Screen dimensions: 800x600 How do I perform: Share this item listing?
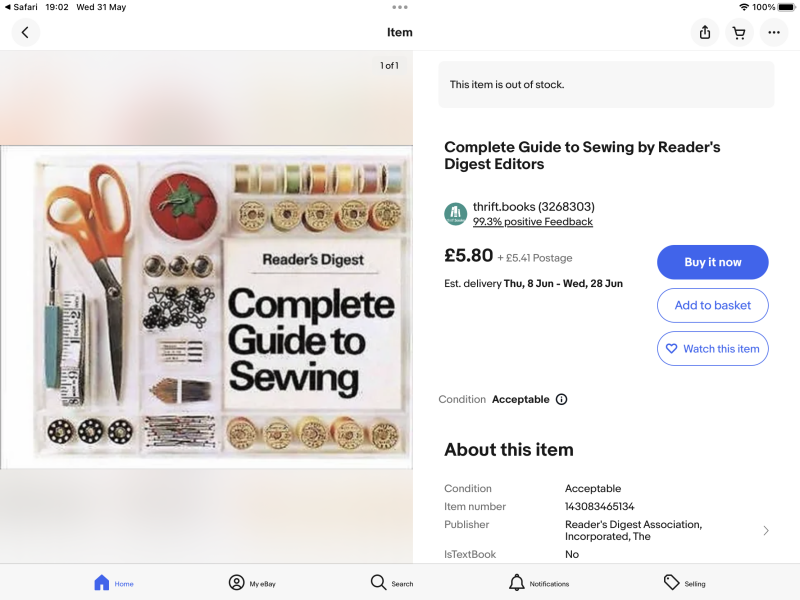705,32
